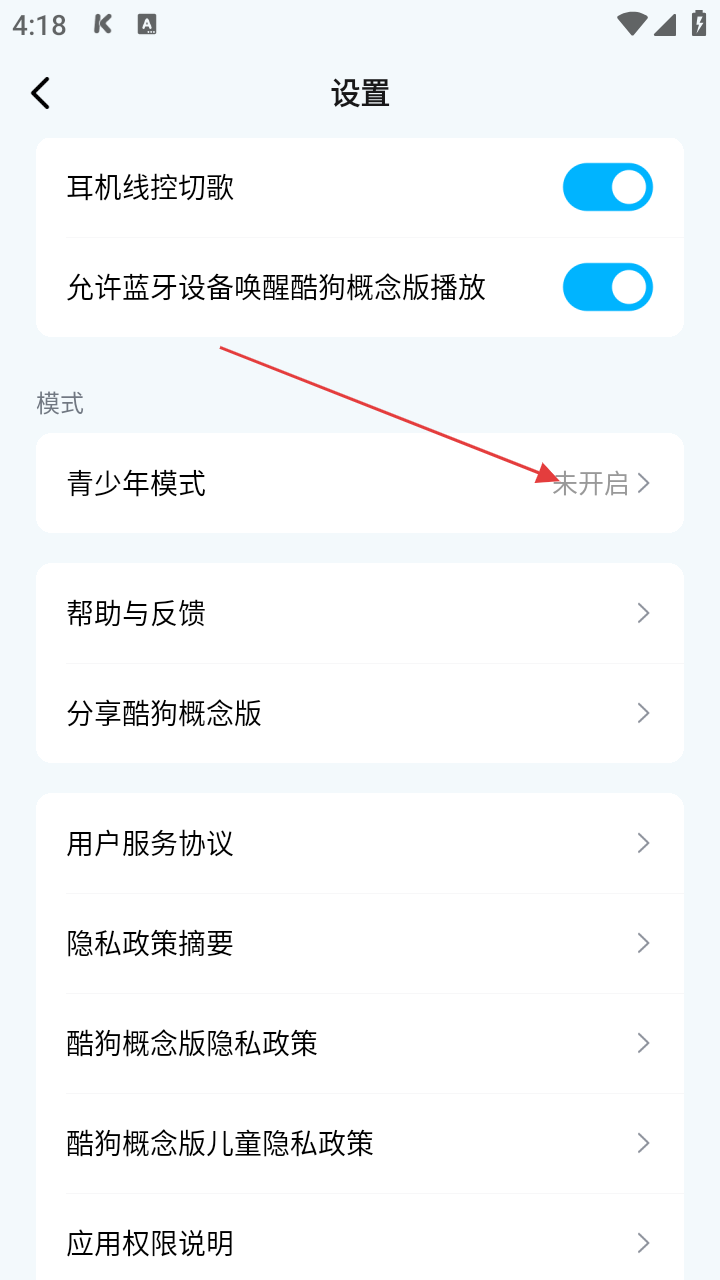Disable 允许蓝牙设备唤醒酷狗概念版播放 toggle
Screen dimensions: 720x1280
tap(607, 288)
